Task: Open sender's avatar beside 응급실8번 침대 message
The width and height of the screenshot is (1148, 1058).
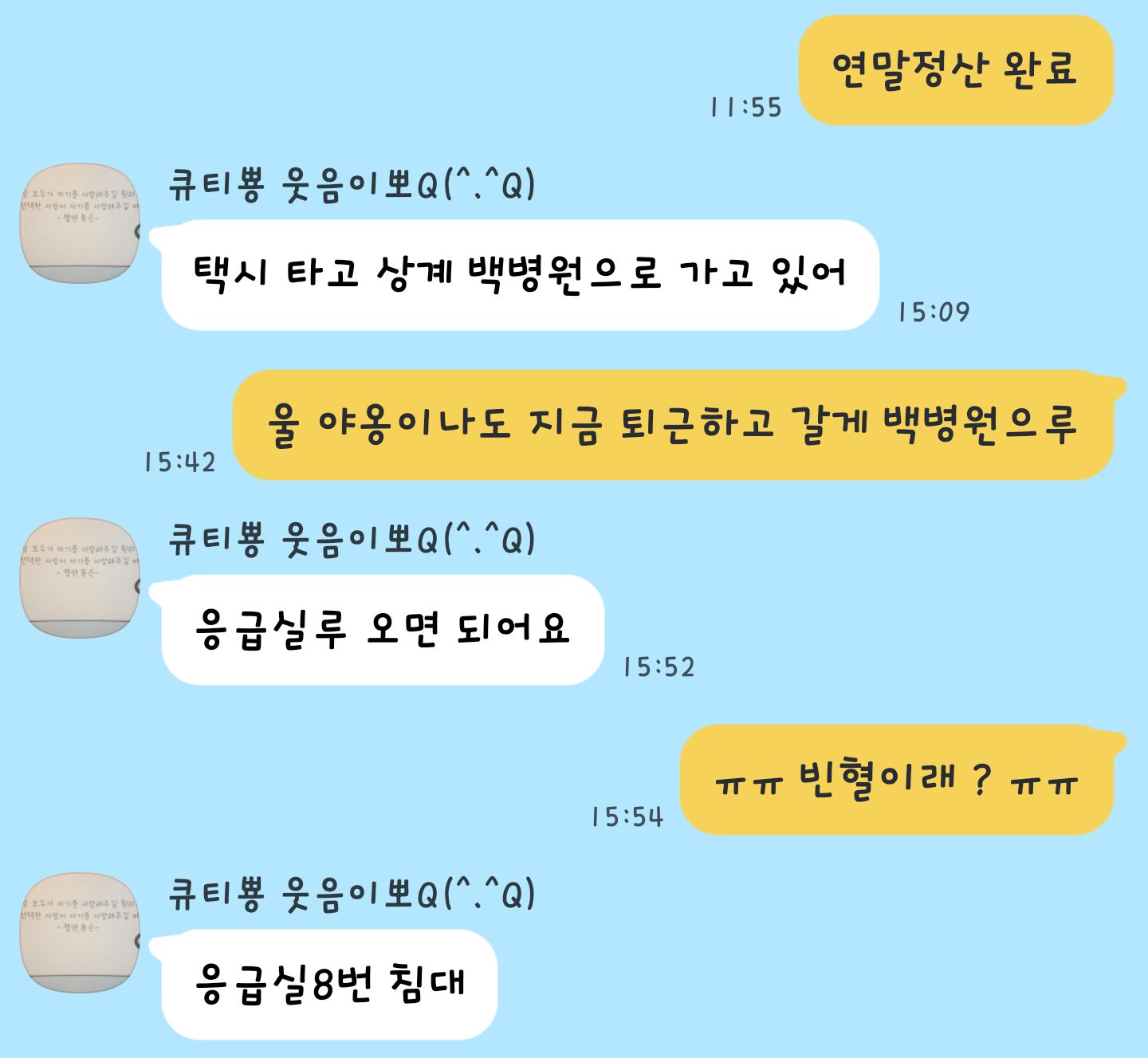Action: pos(79,933)
